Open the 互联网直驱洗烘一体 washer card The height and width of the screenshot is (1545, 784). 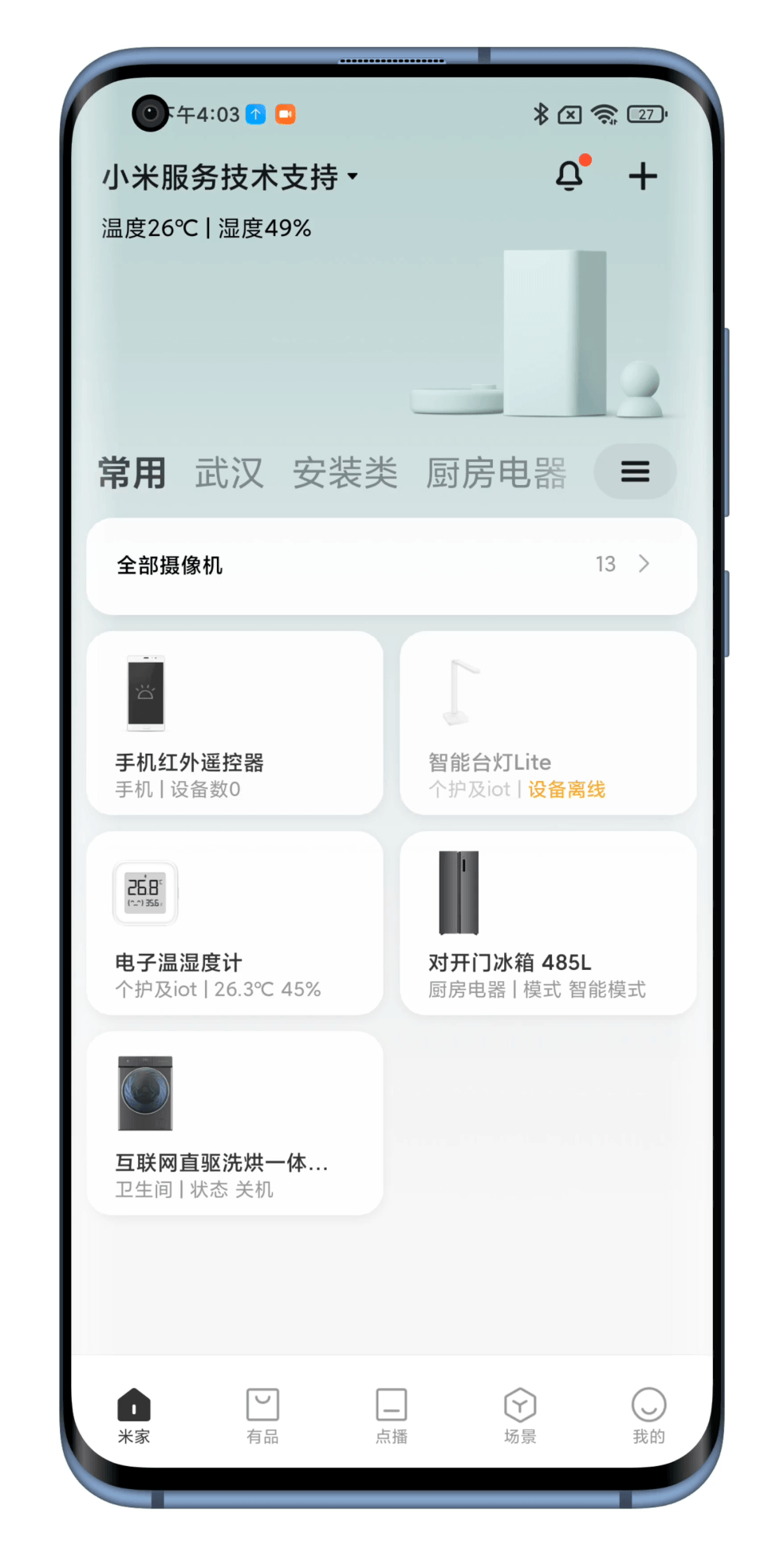(x=234, y=1123)
